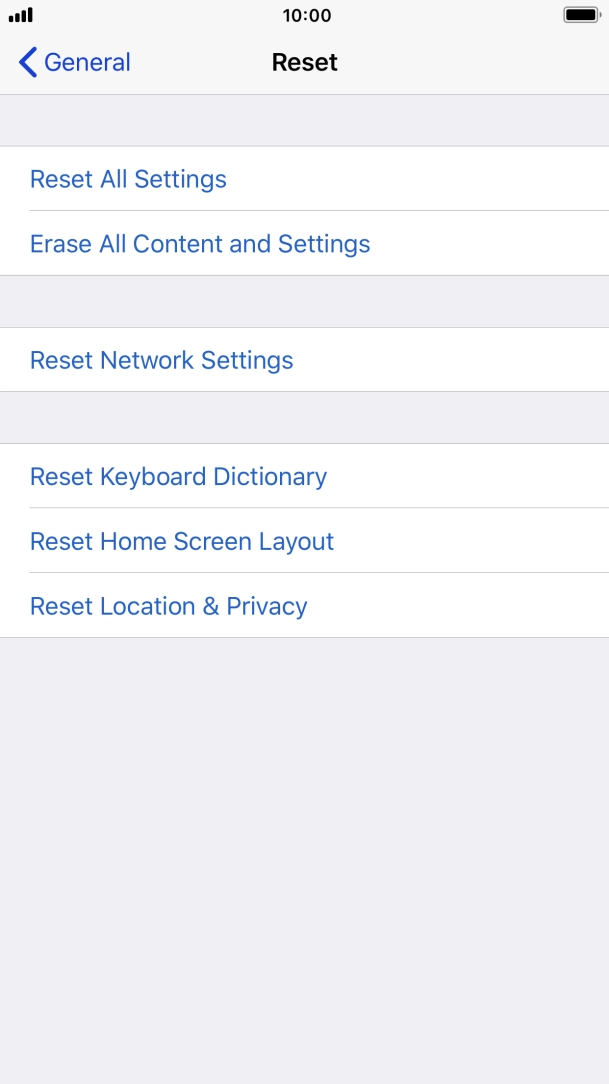Choose Erase All Content and Settings
The height and width of the screenshot is (1084, 609).
(x=200, y=244)
